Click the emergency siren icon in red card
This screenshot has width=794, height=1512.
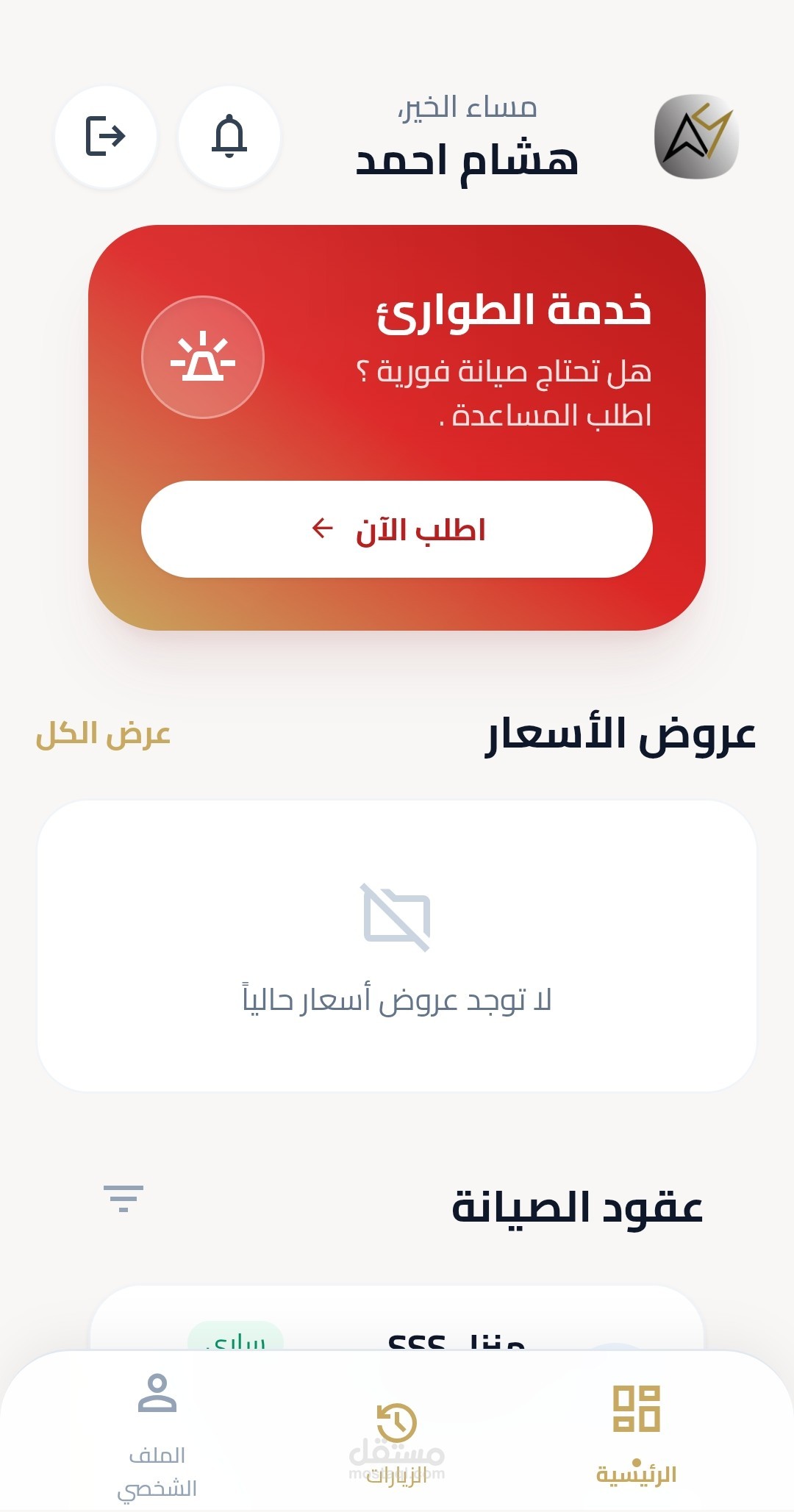204,357
